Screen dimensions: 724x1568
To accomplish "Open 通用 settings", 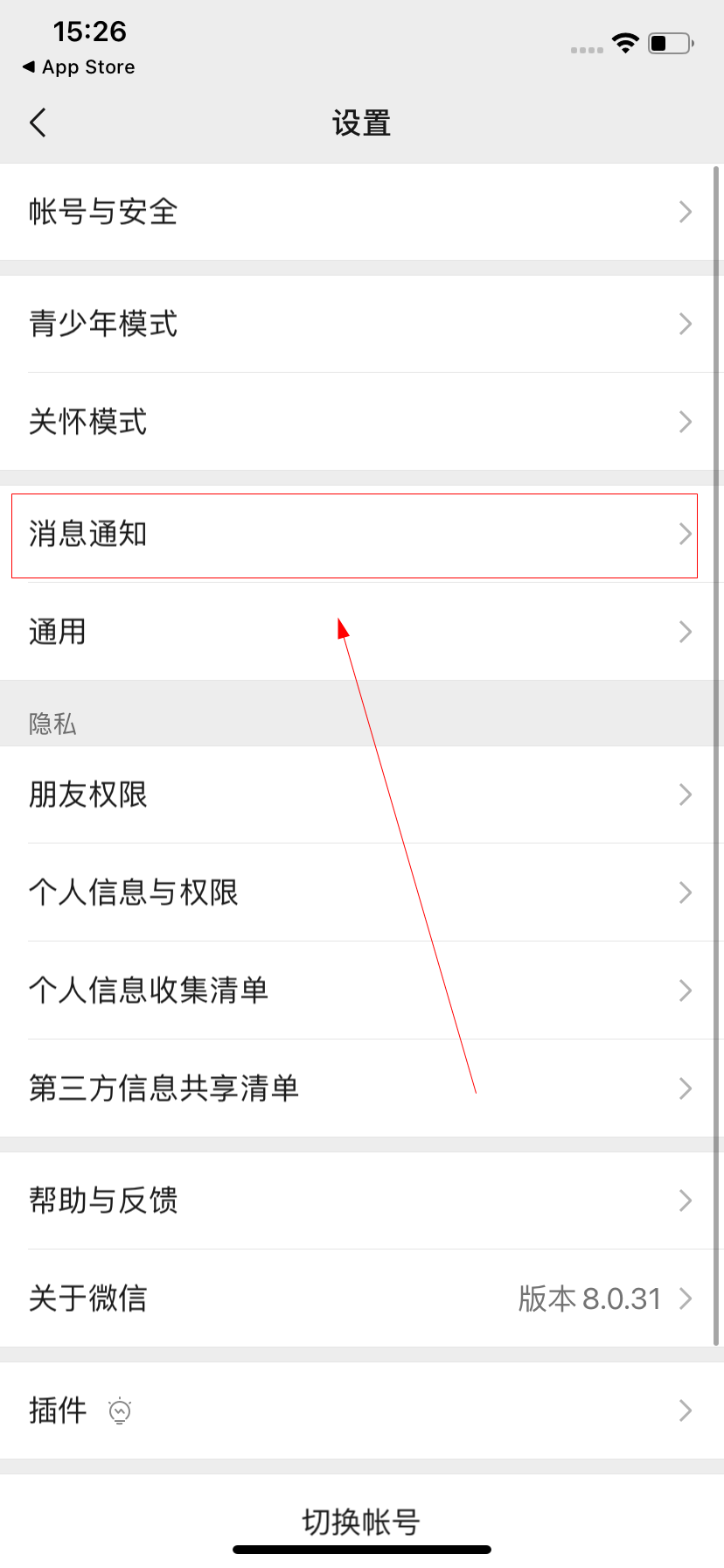I will 362,632.
